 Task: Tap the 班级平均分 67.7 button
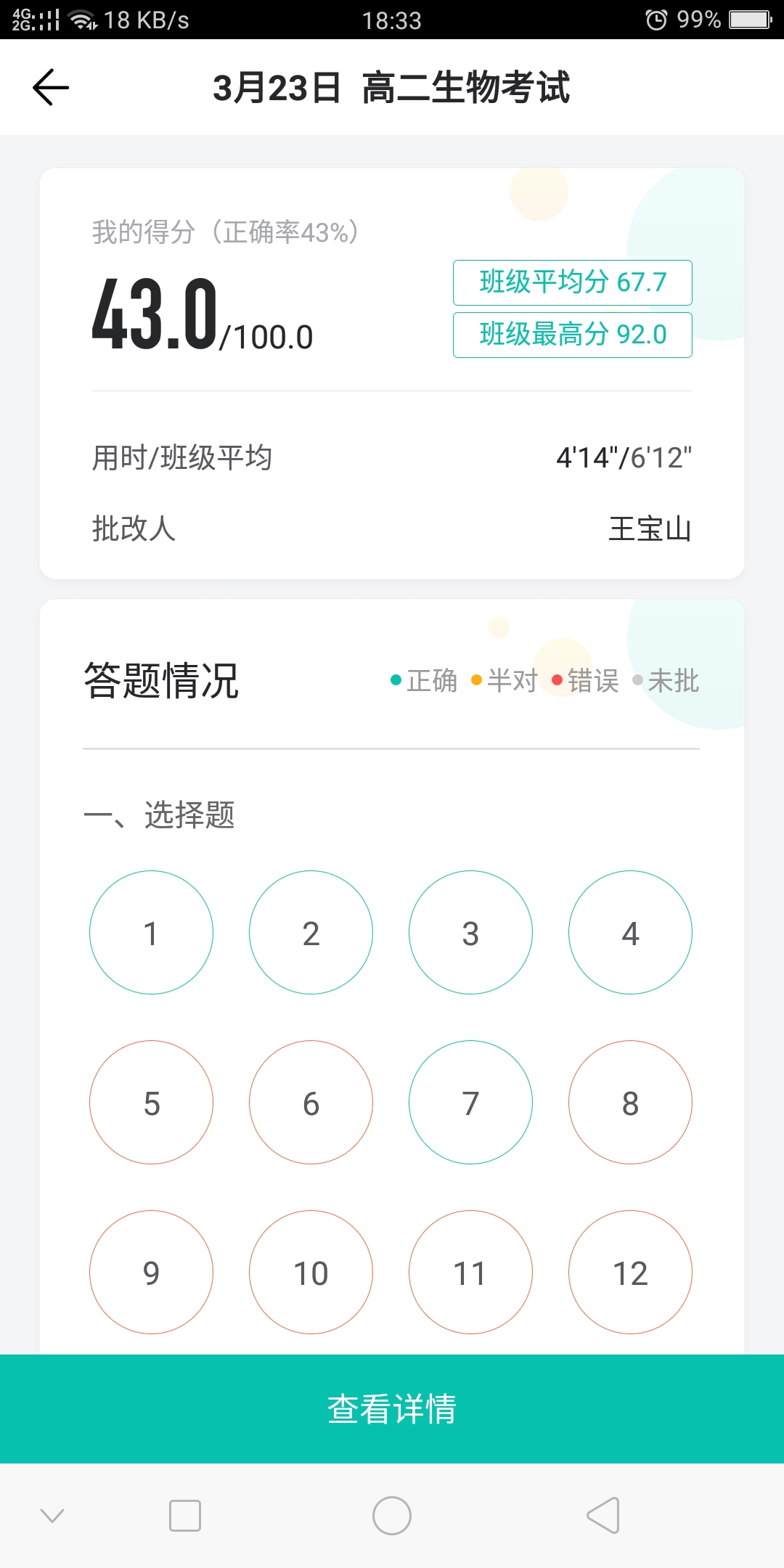click(572, 282)
